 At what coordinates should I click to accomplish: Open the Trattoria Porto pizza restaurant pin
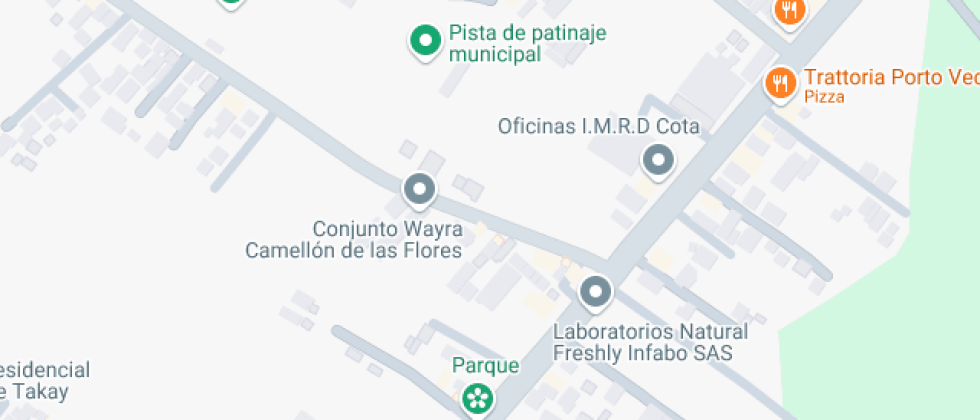(x=780, y=83)
